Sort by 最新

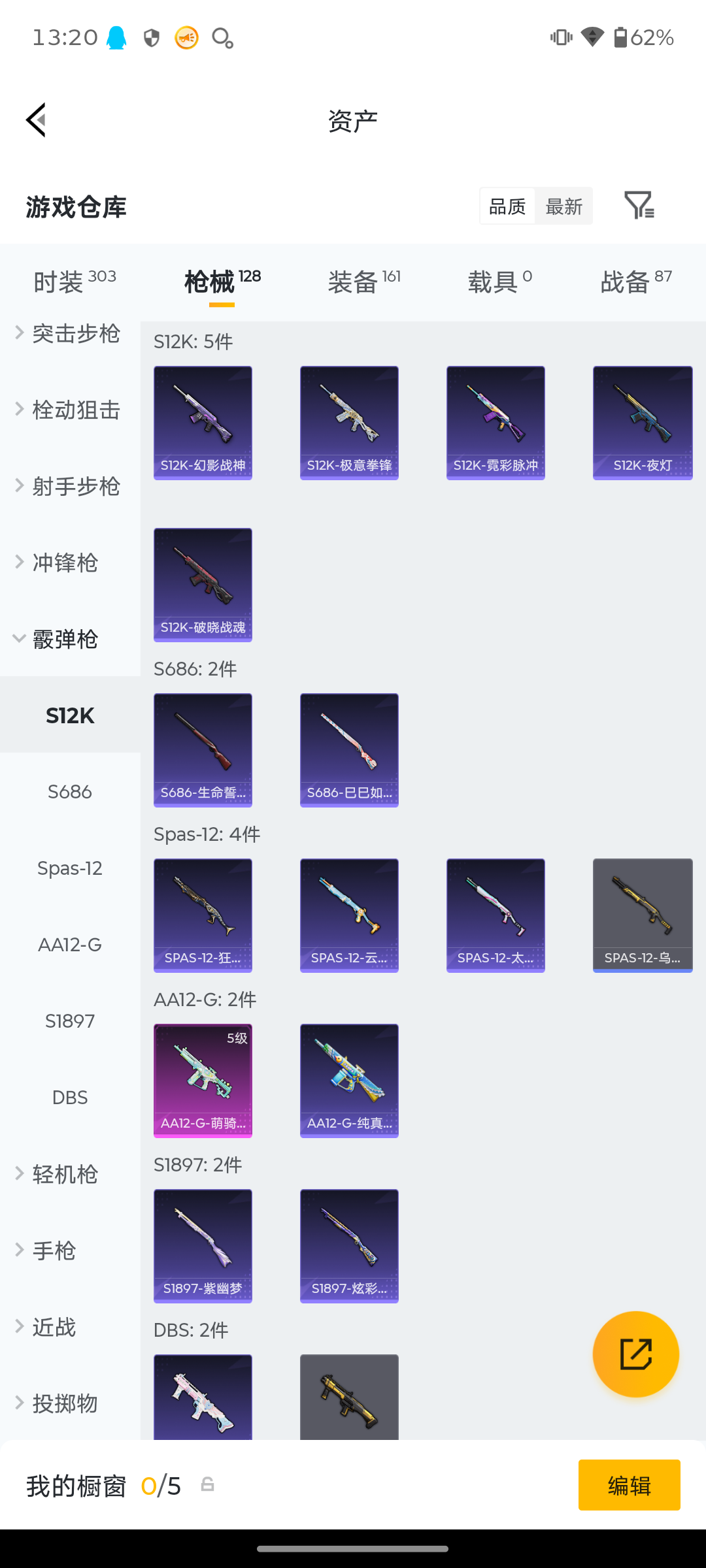[563, 206]
